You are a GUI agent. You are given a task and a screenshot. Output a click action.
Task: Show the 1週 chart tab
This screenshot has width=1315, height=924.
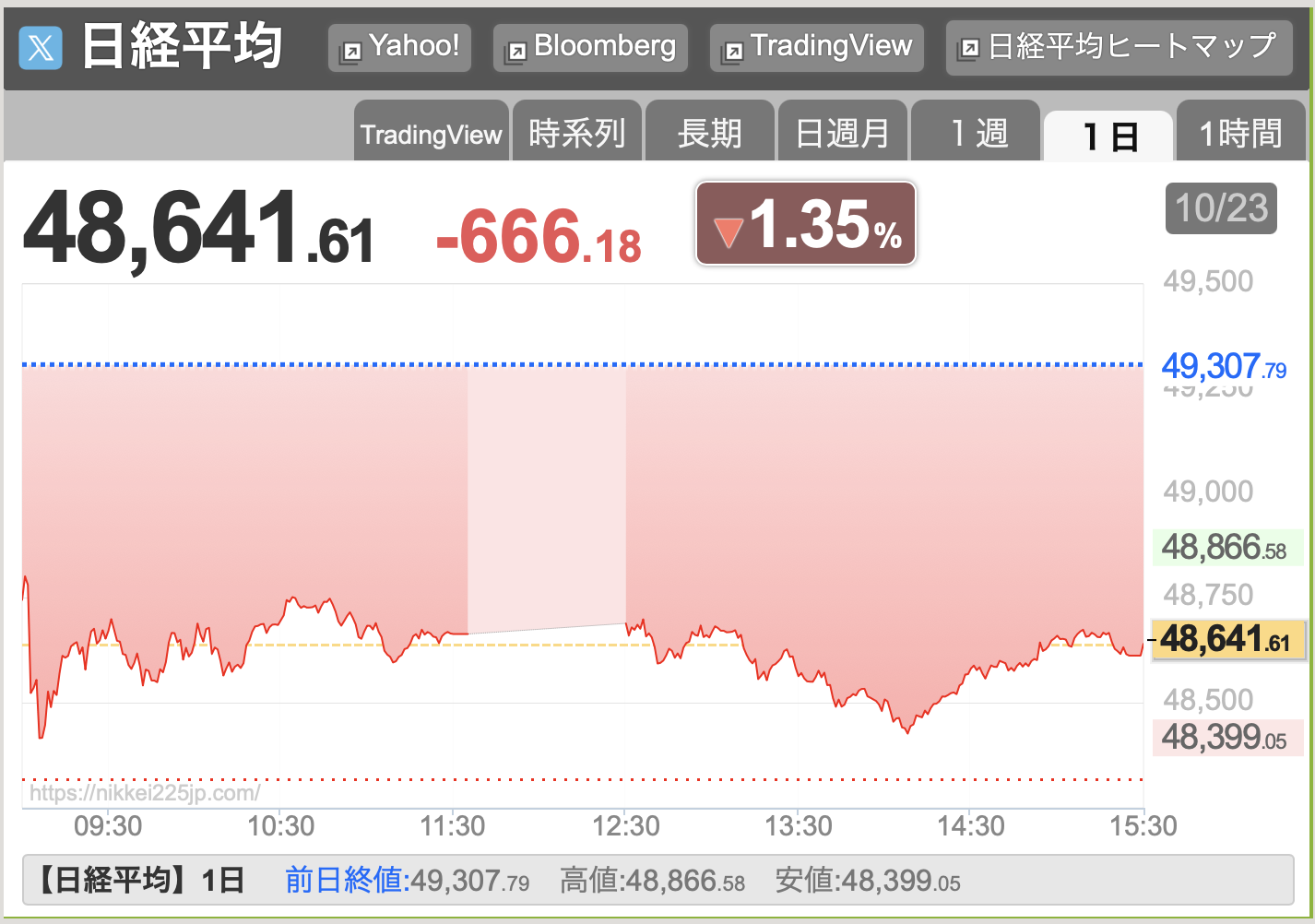(x=976, y=134)
